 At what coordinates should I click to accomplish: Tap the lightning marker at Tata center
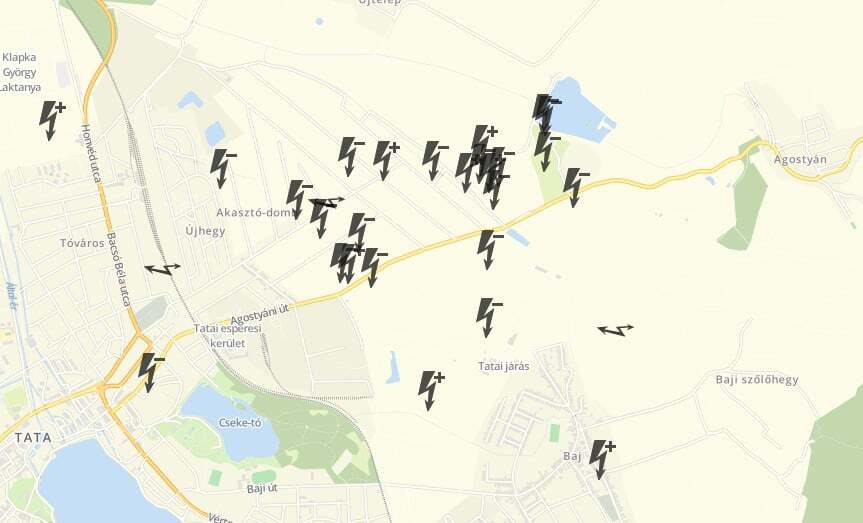point(150,371)
